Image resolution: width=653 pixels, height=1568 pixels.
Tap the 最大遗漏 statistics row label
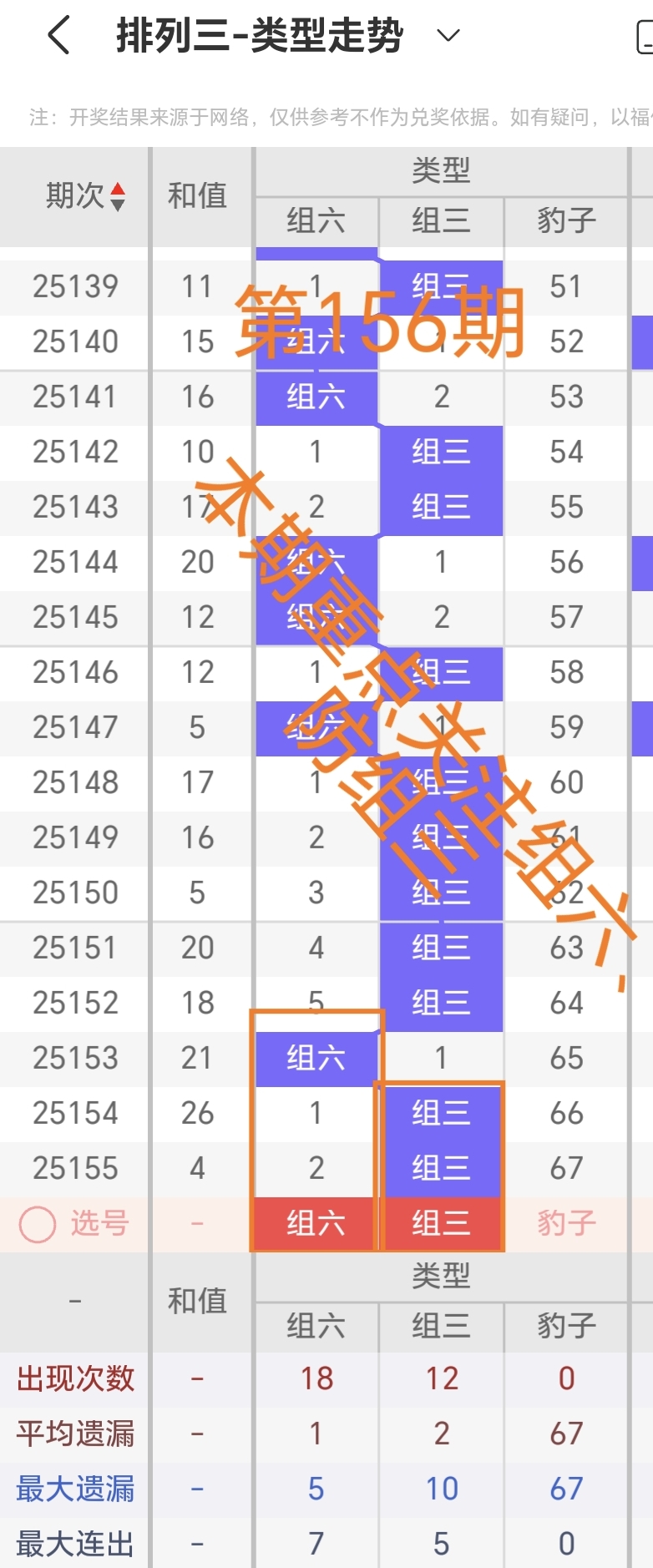tap(73, 1489)
